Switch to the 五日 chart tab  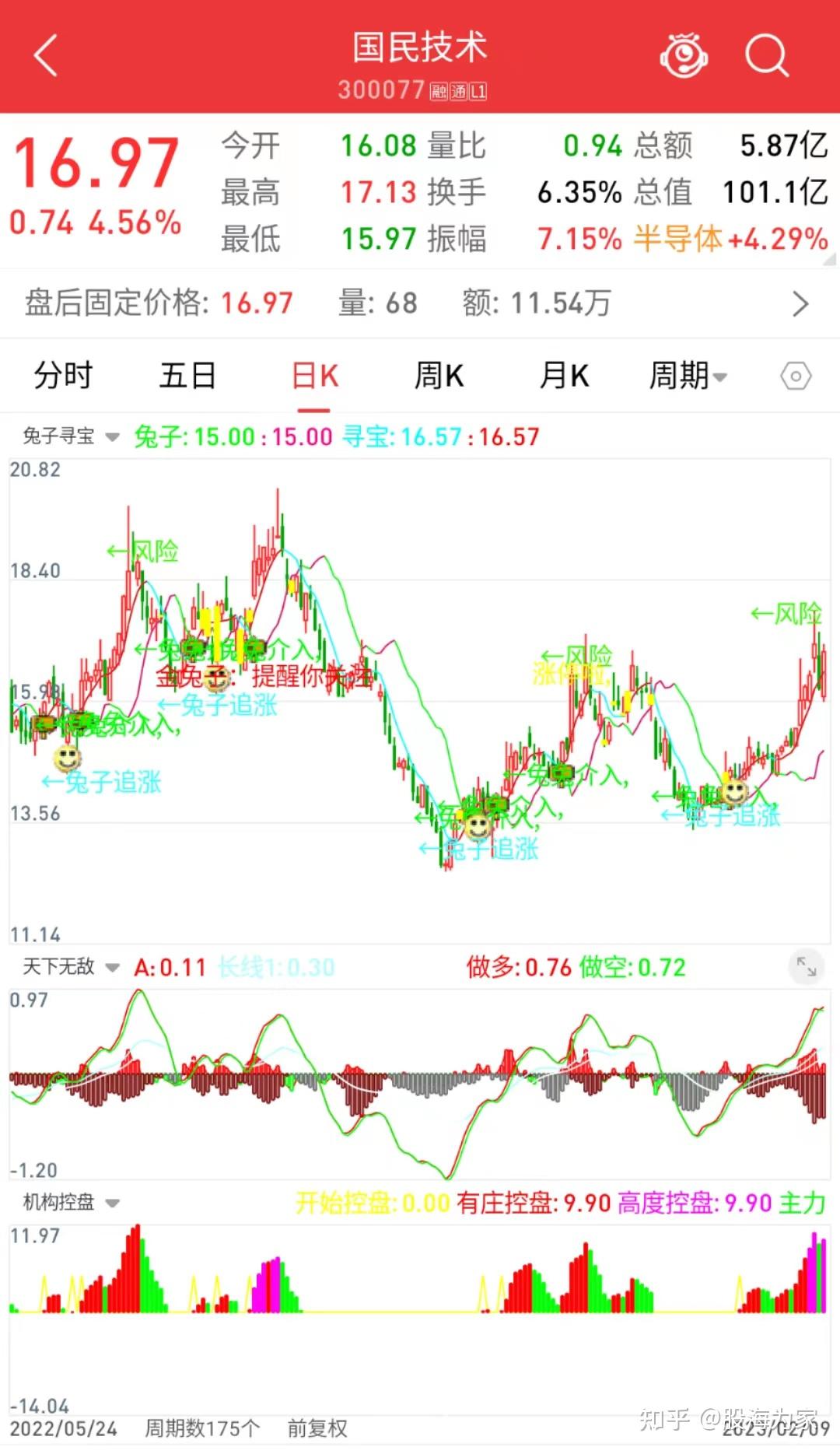coord(187,377)
